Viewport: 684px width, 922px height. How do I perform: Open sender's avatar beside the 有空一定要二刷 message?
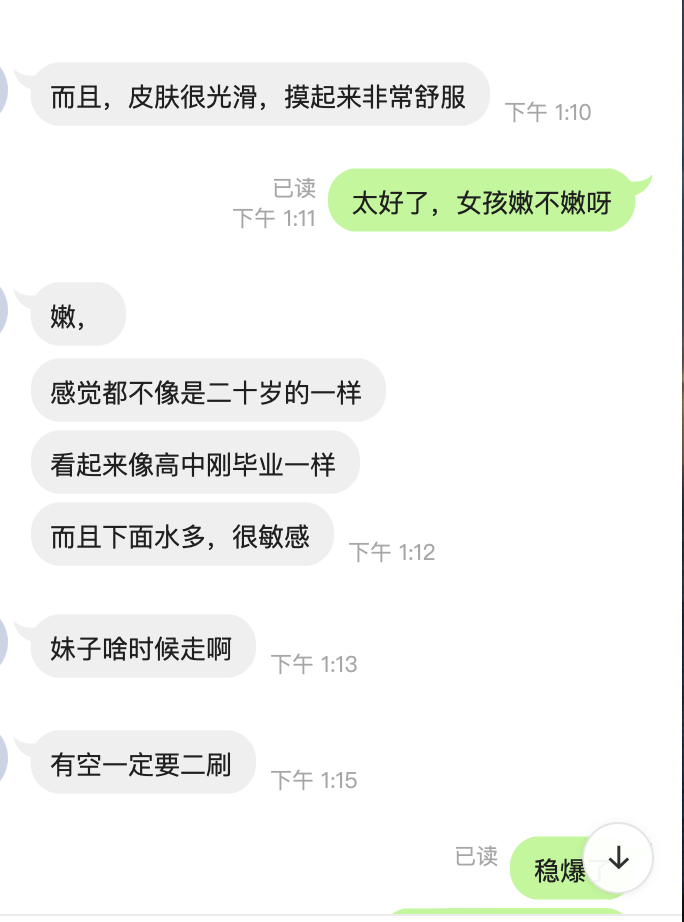3,758
